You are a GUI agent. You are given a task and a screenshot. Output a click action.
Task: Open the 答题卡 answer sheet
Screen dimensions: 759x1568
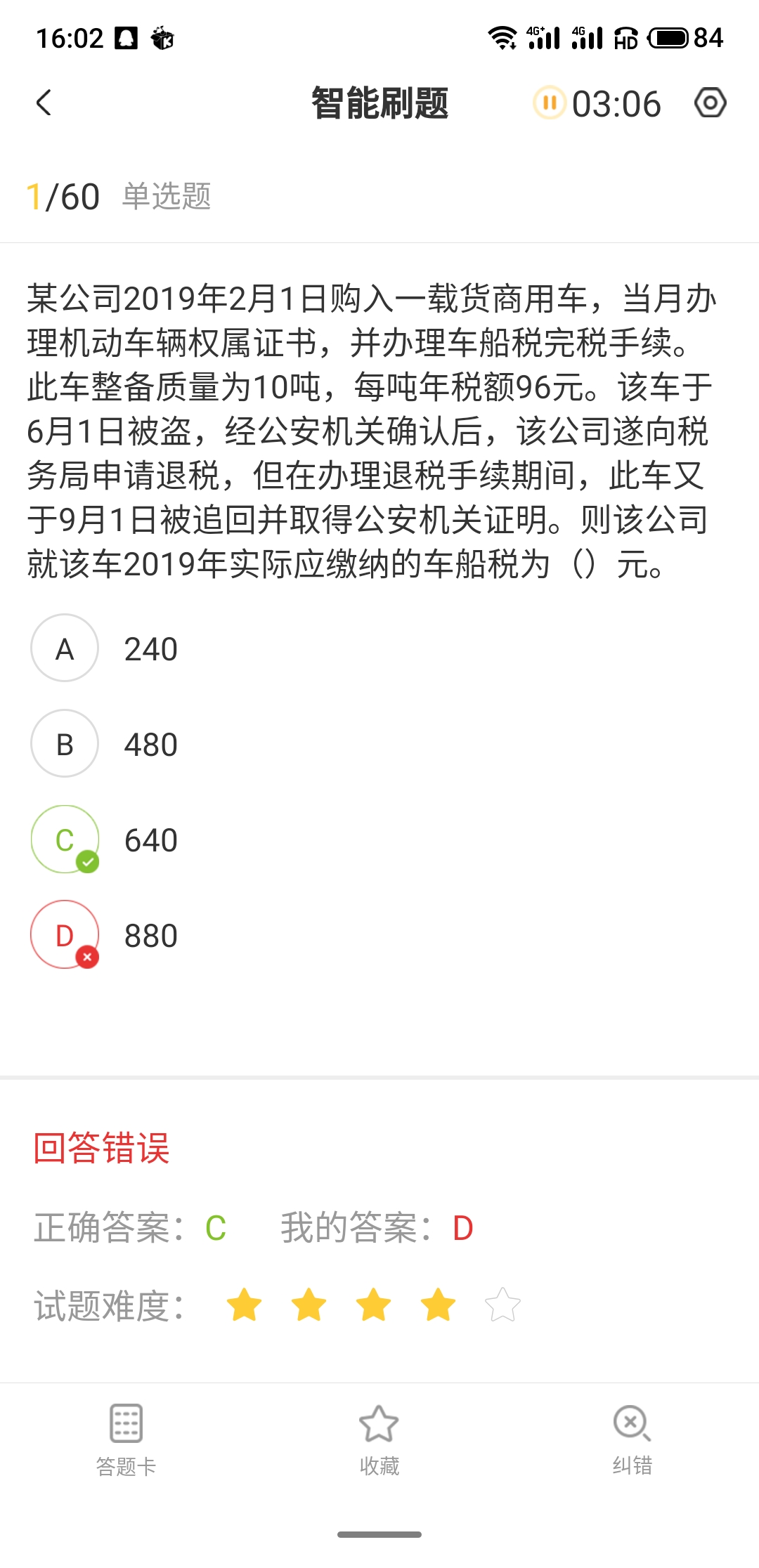(126, 1439)
